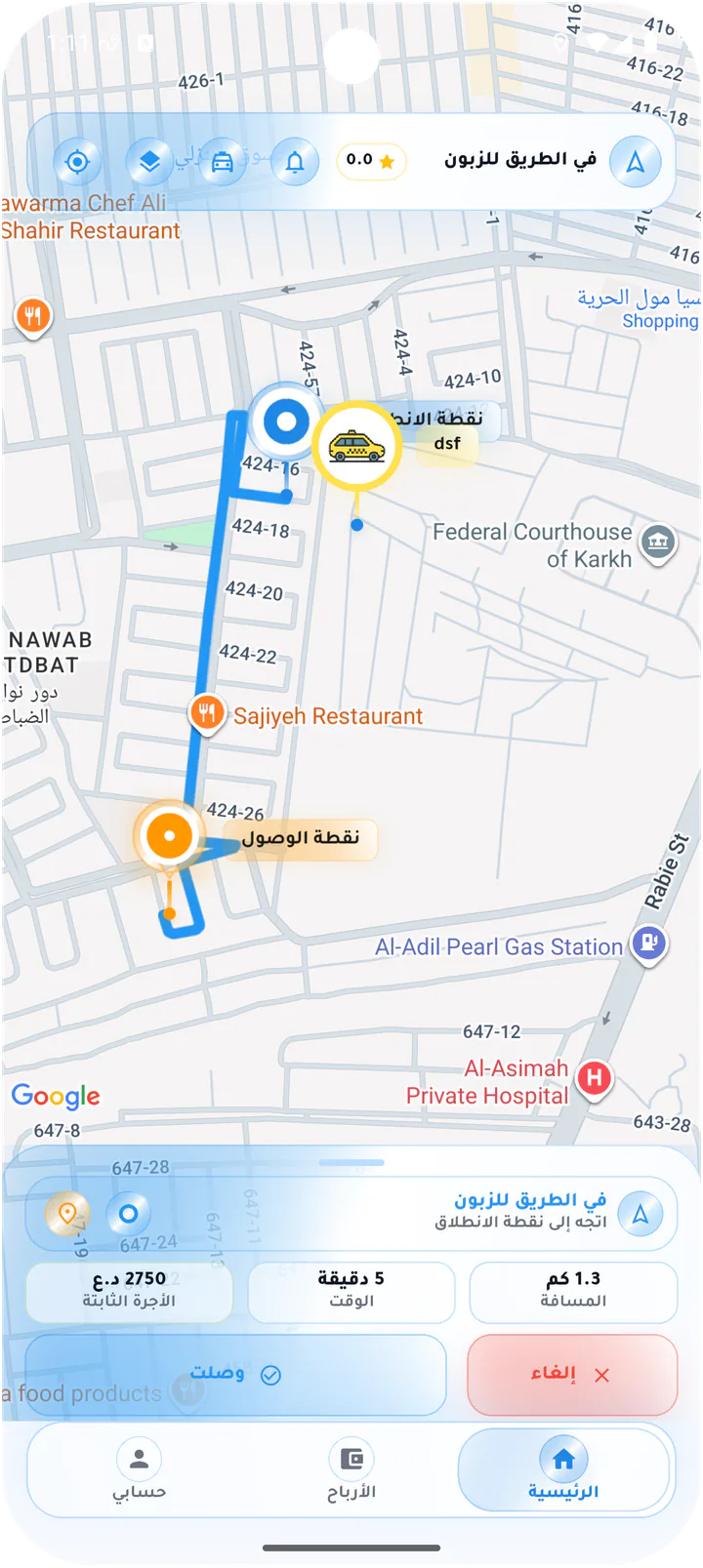The height and width of the screenshot is (1568, 703).
Task: Switch to the حسابي account tab
Action: [x=139, y=1469]
